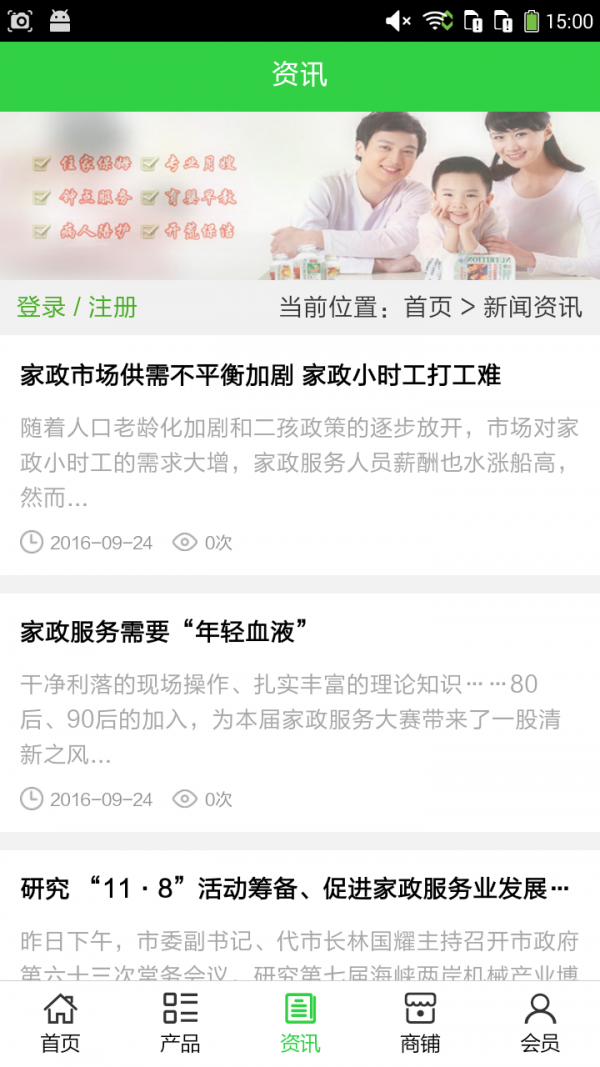
Task: Open article 家政市场供需不平衡加剧
Action: [260, 376]
